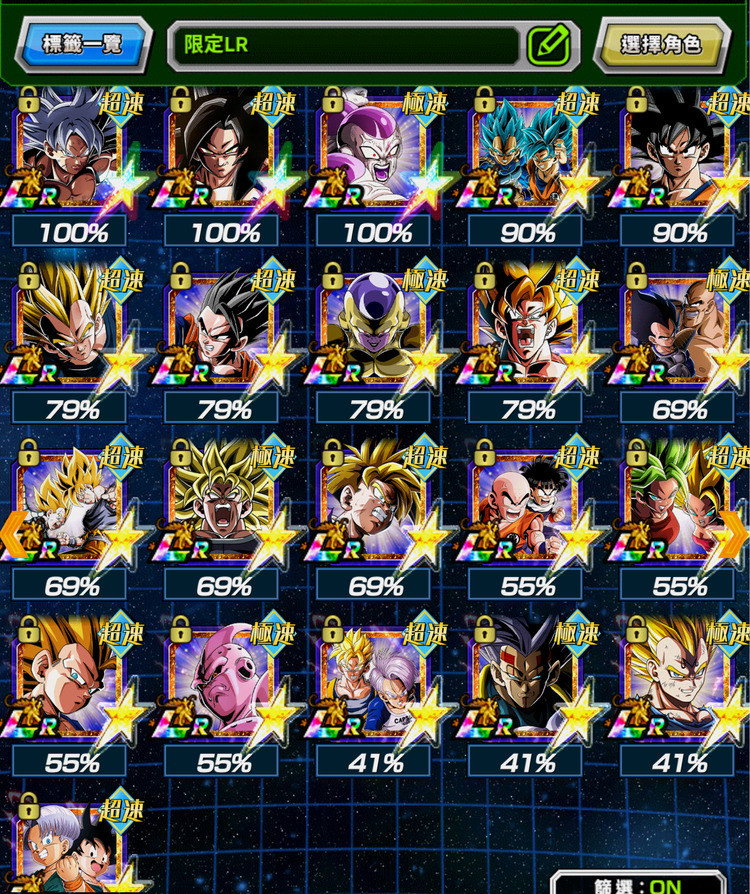Toggle the 篩選 ON filter button
Viewport: 750px width, 894px height.
coord(640,884)
